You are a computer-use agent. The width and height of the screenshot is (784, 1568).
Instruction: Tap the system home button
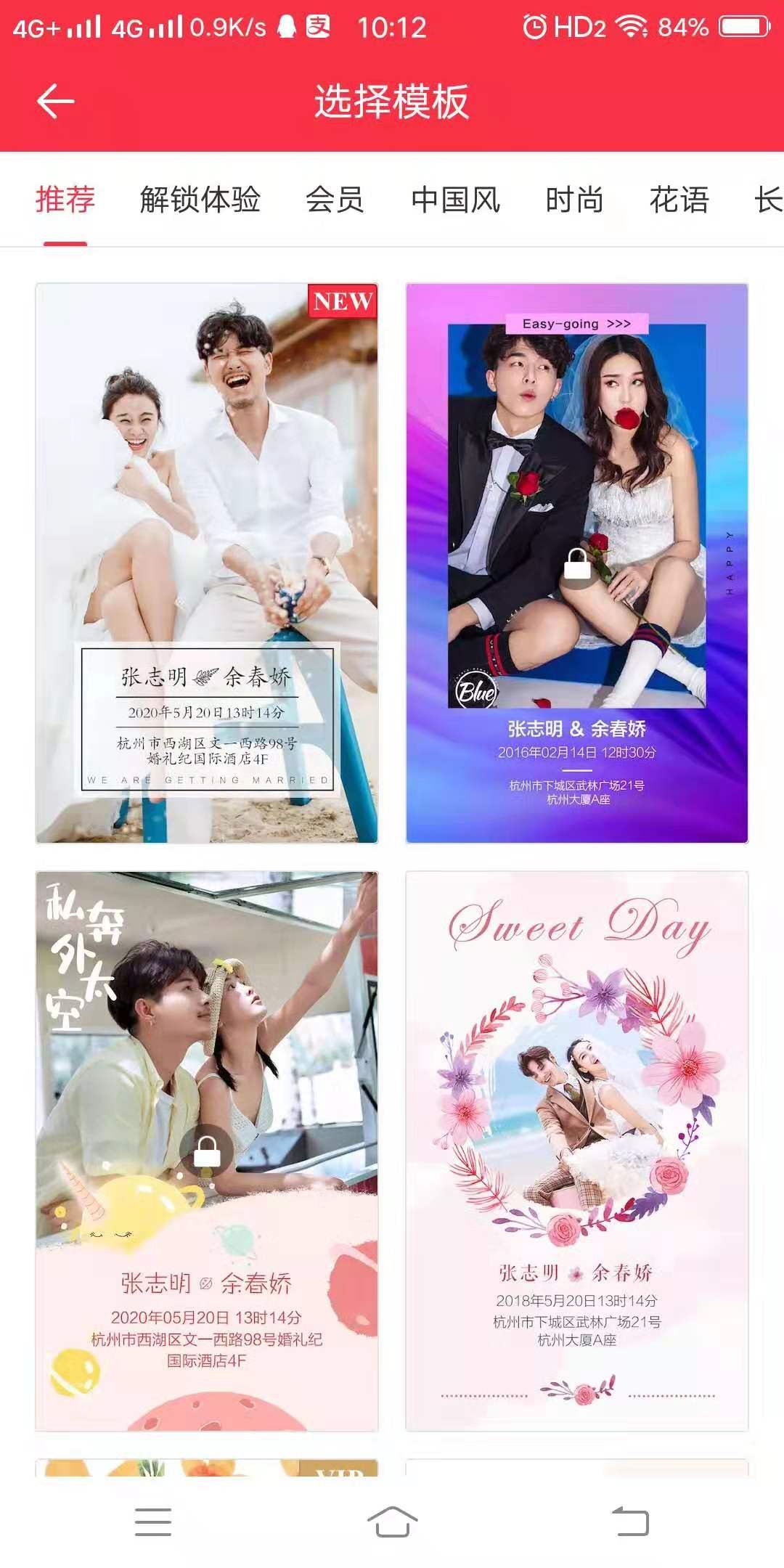click(x=392, y=1521)
